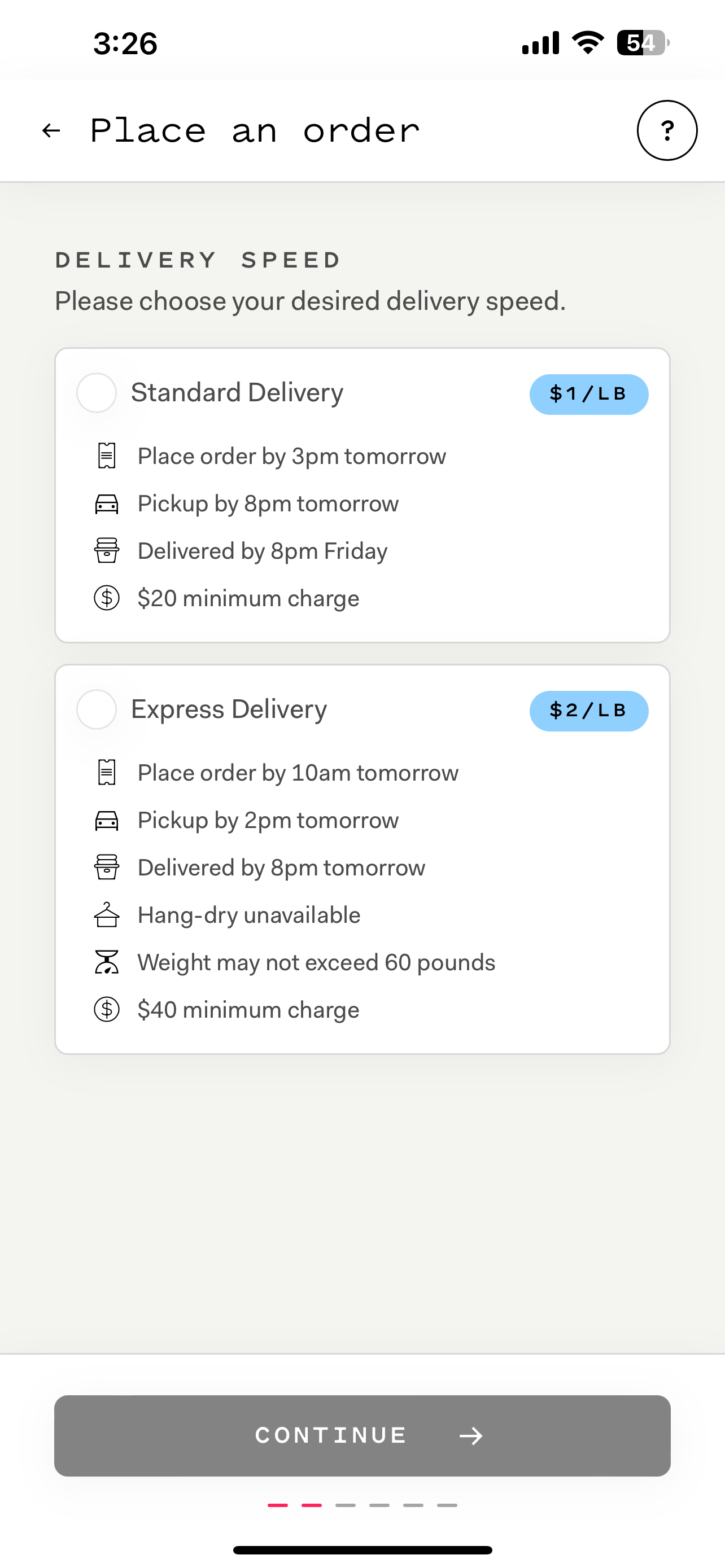This screenshot has height=1568, width=725.
Task: Click the car pickup icon under Express Delivery
Action: tap(107, 820)
